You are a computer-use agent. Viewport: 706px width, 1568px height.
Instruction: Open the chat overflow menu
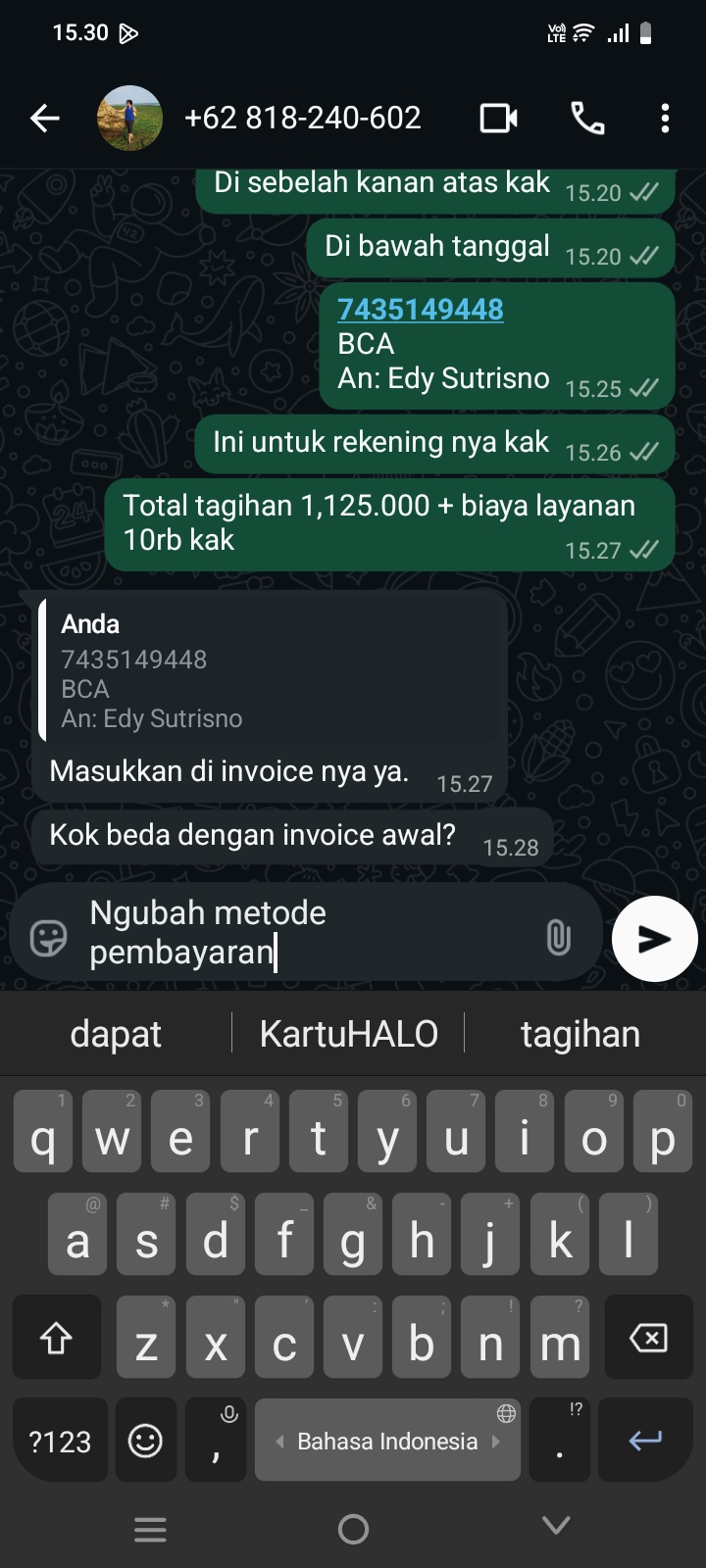tap(665, 119)
